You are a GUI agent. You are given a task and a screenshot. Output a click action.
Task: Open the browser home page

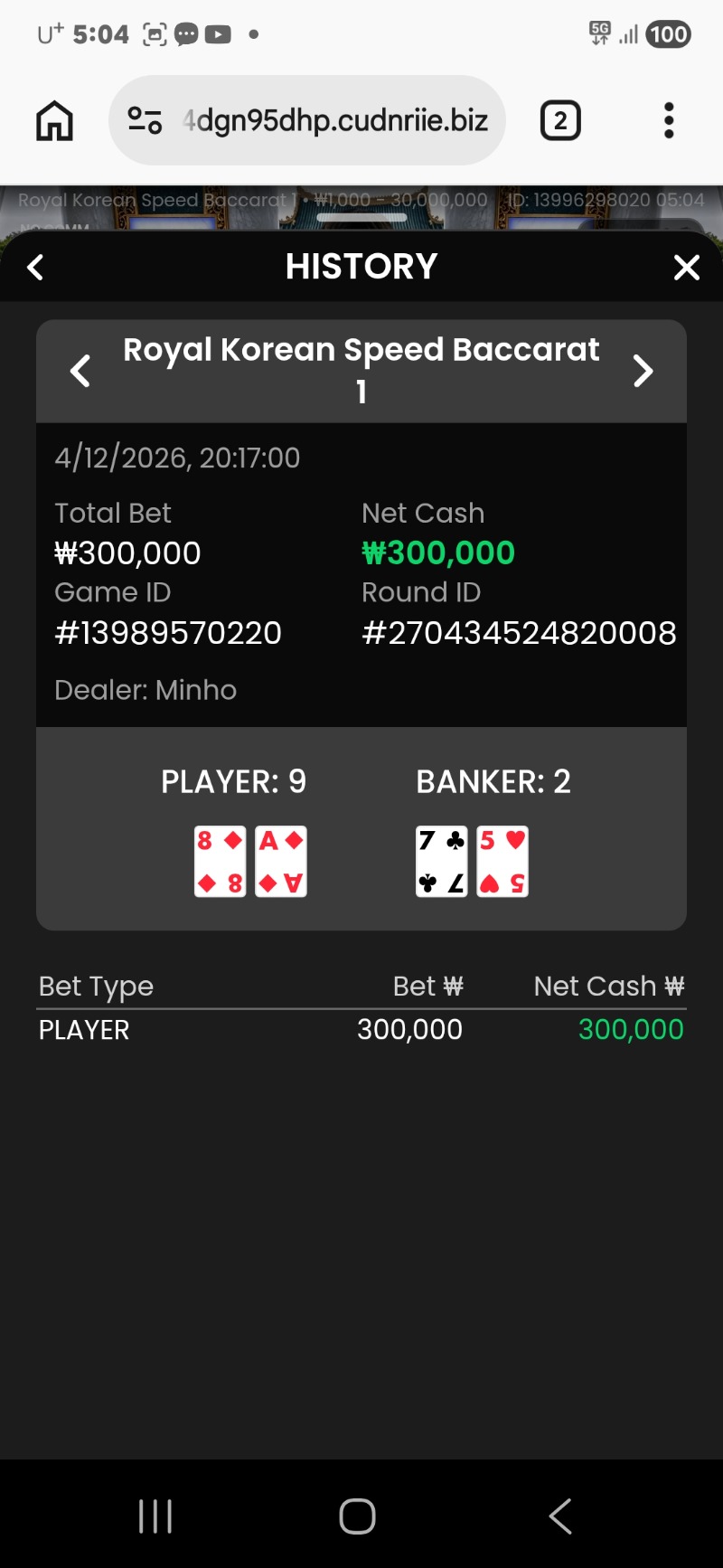[x=54, y=120]
